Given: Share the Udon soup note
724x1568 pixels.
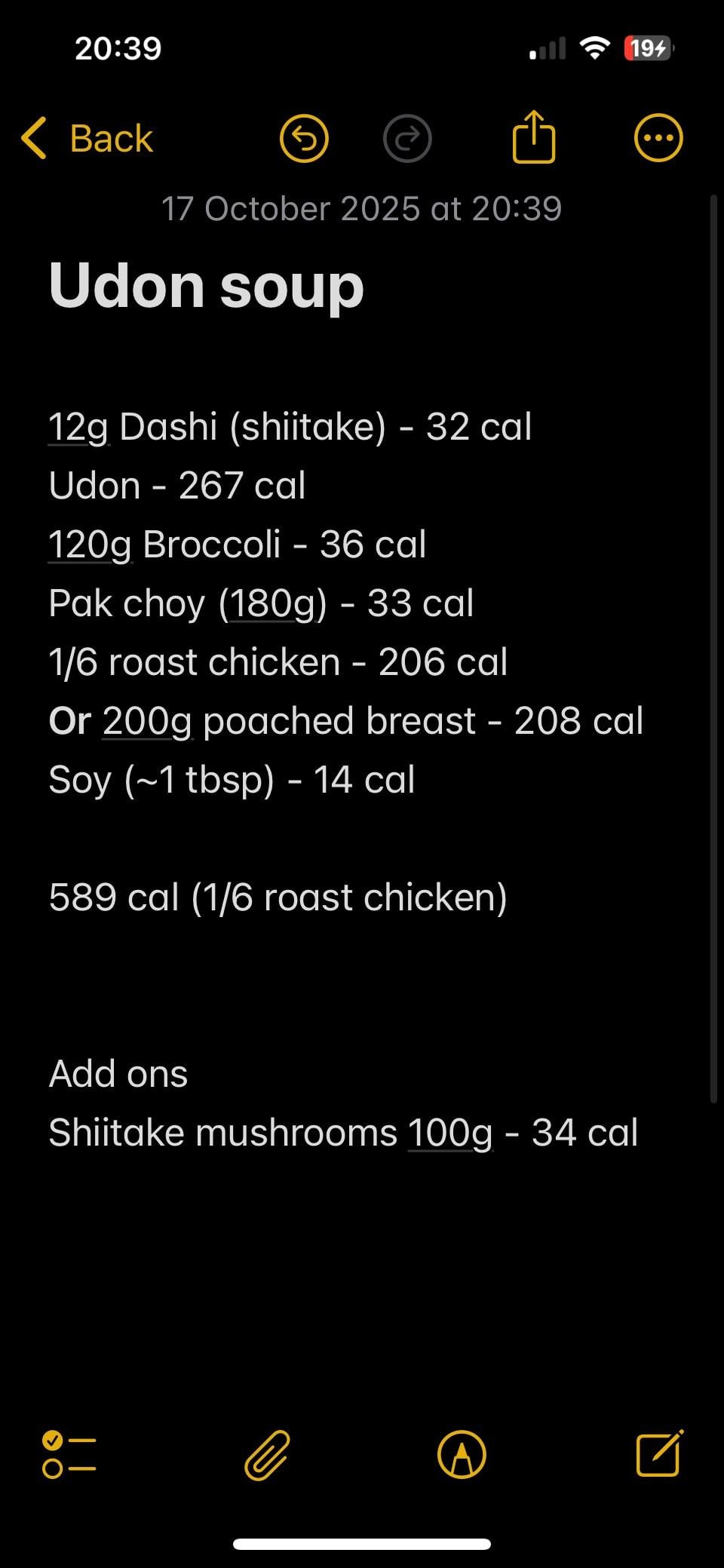Looking at the screenshot, I should pyautogui.click(x=534, y=137).
